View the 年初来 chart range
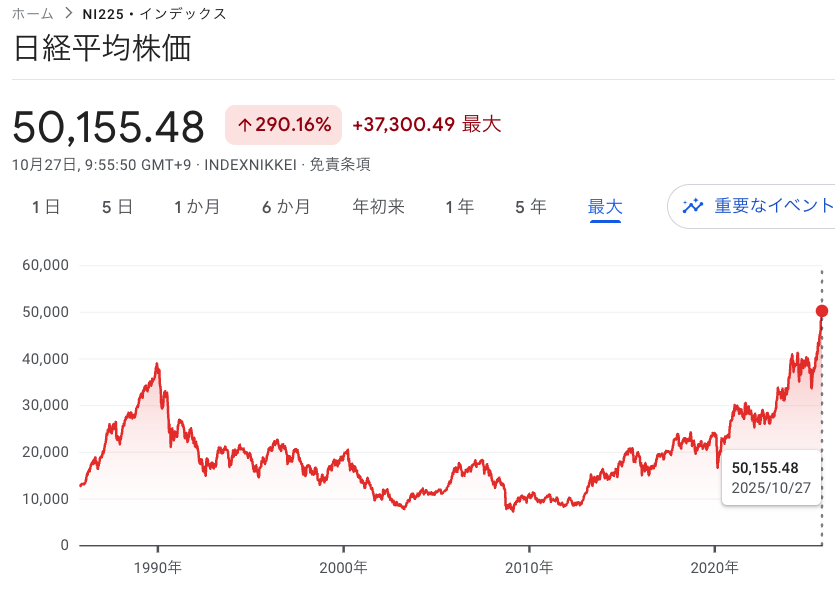 (x=378, y=207)
